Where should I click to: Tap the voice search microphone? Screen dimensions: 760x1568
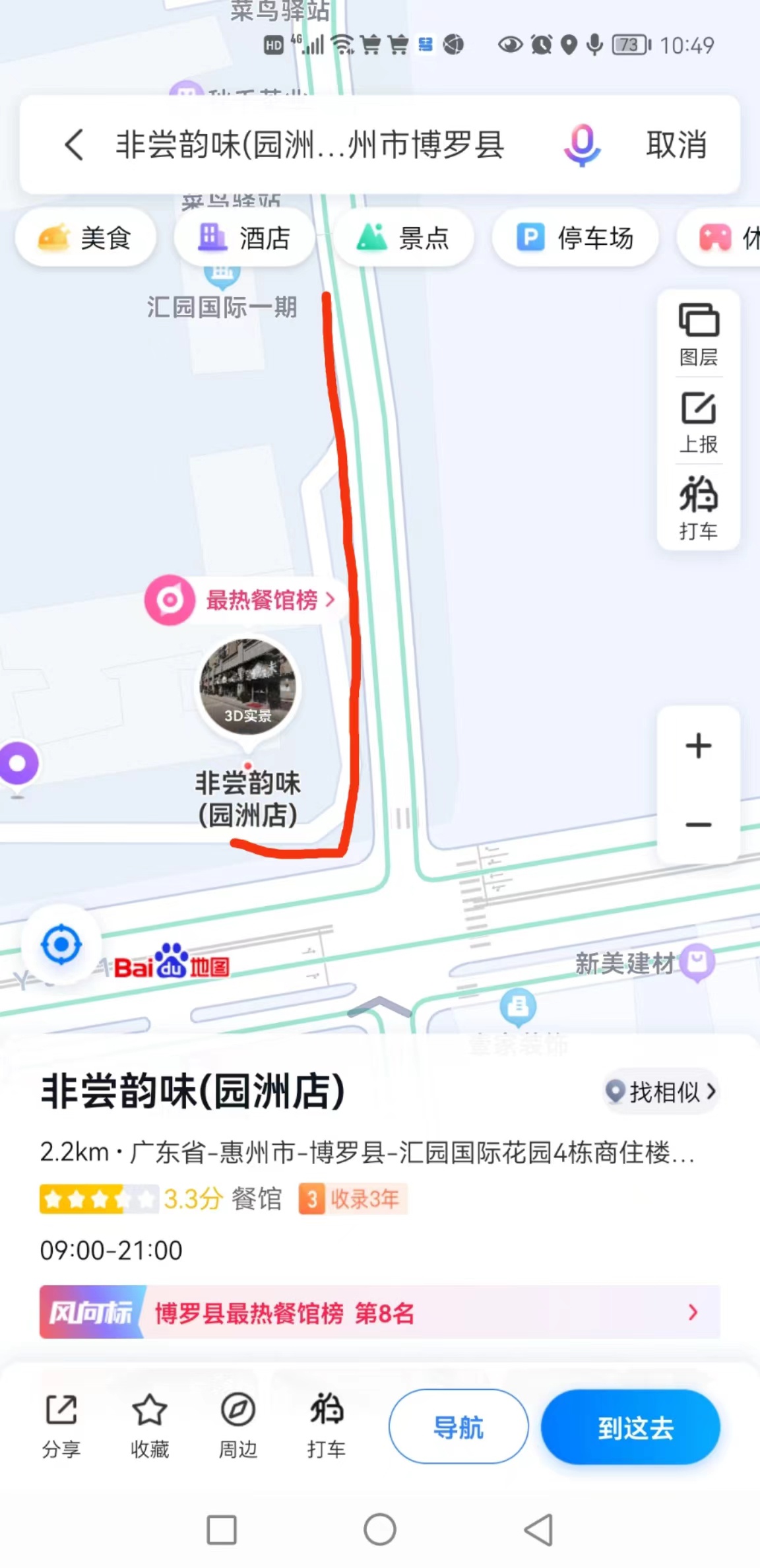click(x=582, y=145)
